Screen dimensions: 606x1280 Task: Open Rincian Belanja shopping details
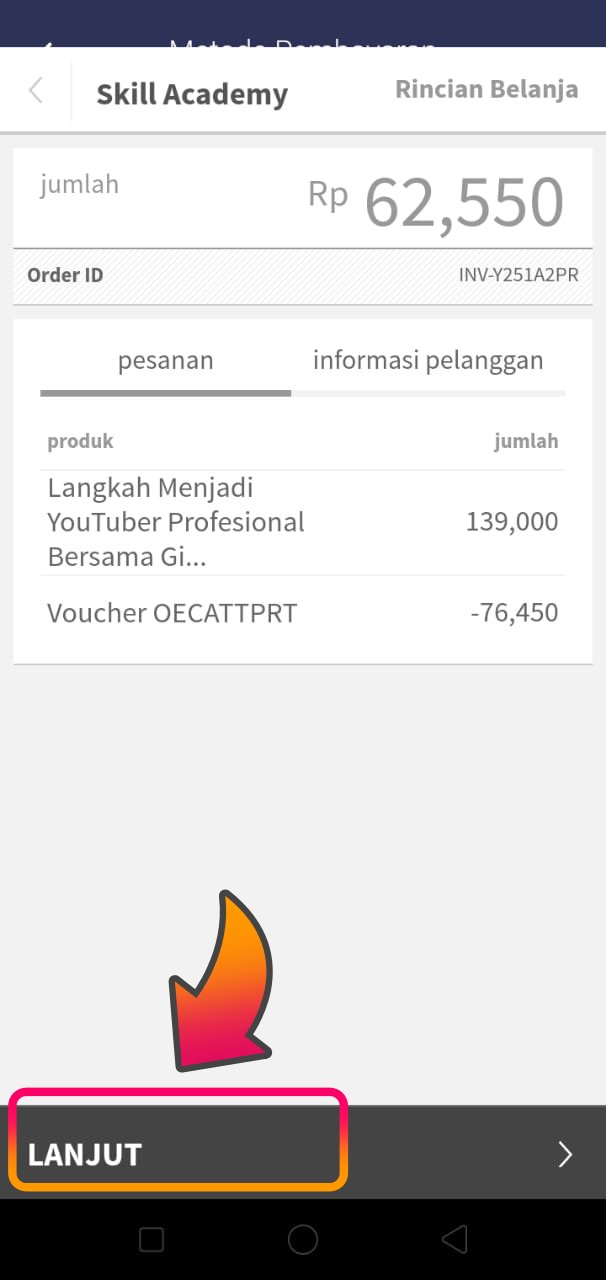tap(486, 89)
